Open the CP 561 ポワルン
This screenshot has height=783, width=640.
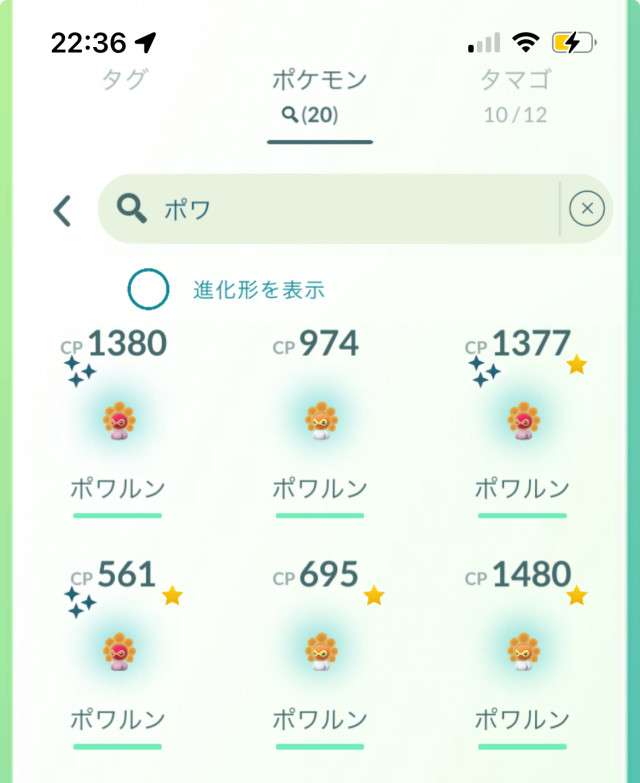point(117,650)
